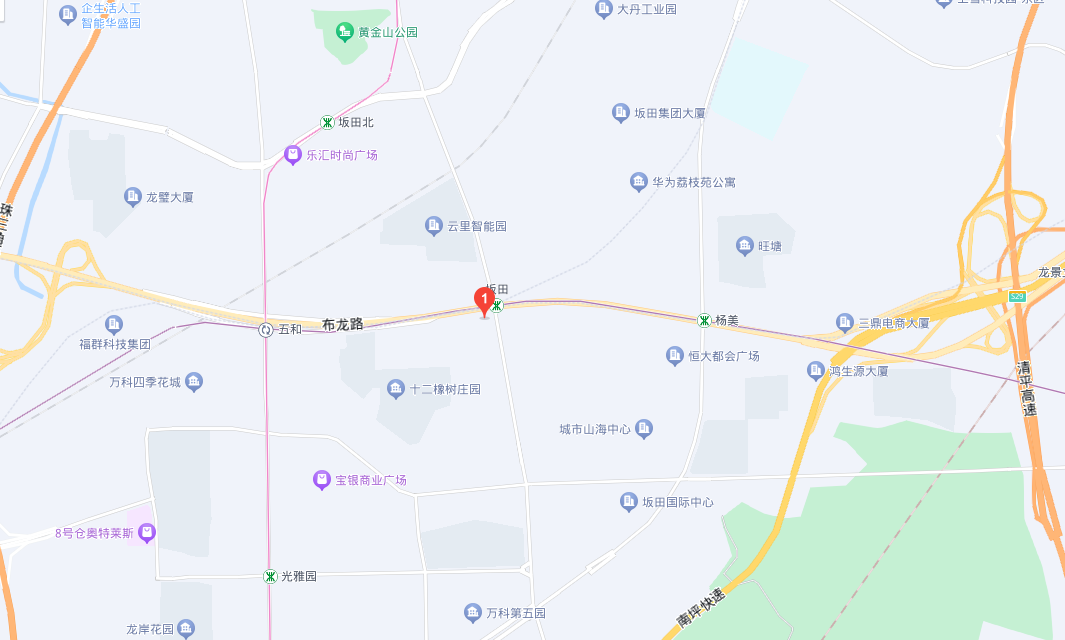This screenshot has width=1065, height=640.
Task: Open the 坂田国际中心 place marker
Action: [x=629, y=502]
